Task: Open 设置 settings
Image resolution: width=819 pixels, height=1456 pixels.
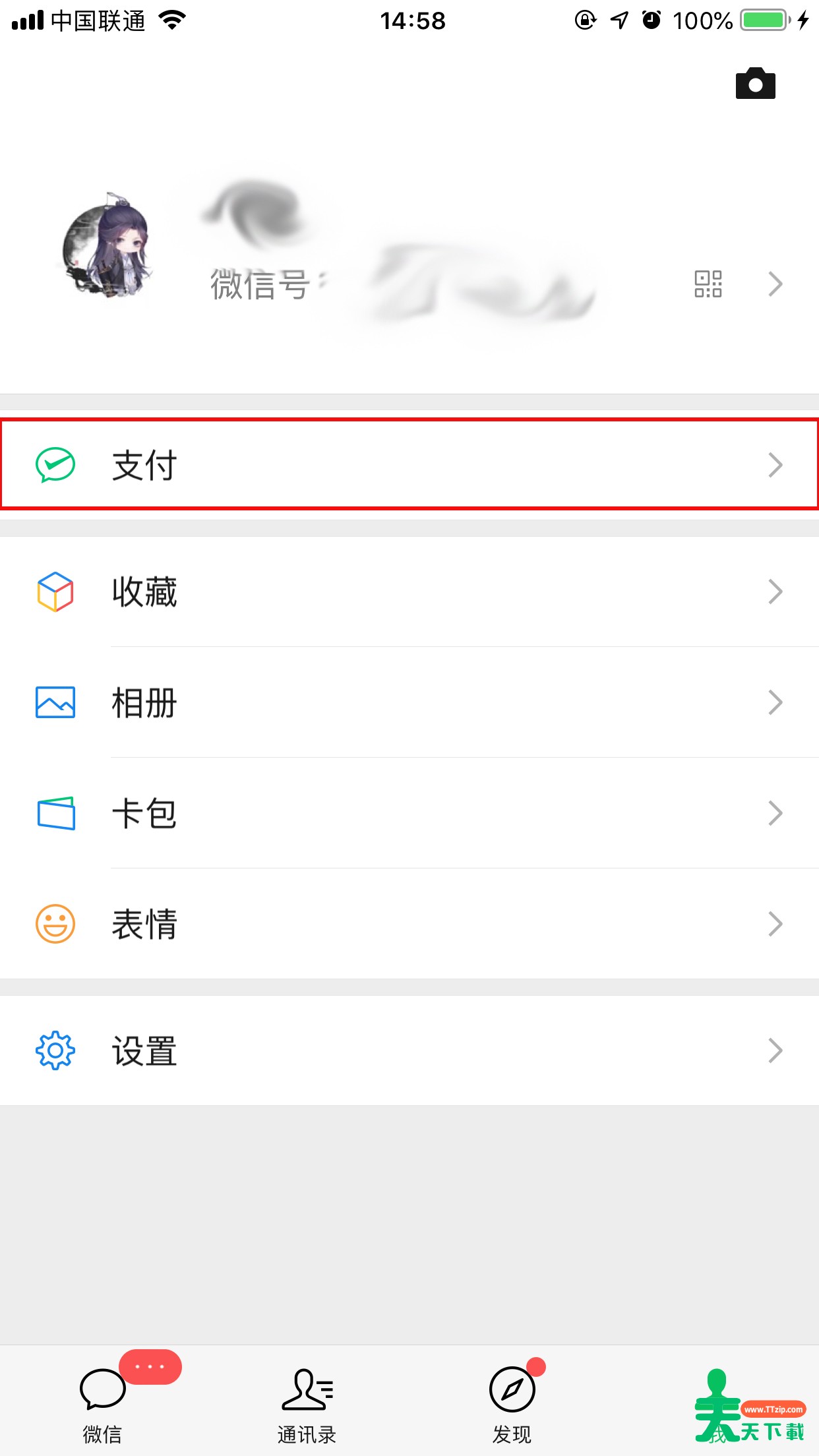Action: pos(409,1050)
